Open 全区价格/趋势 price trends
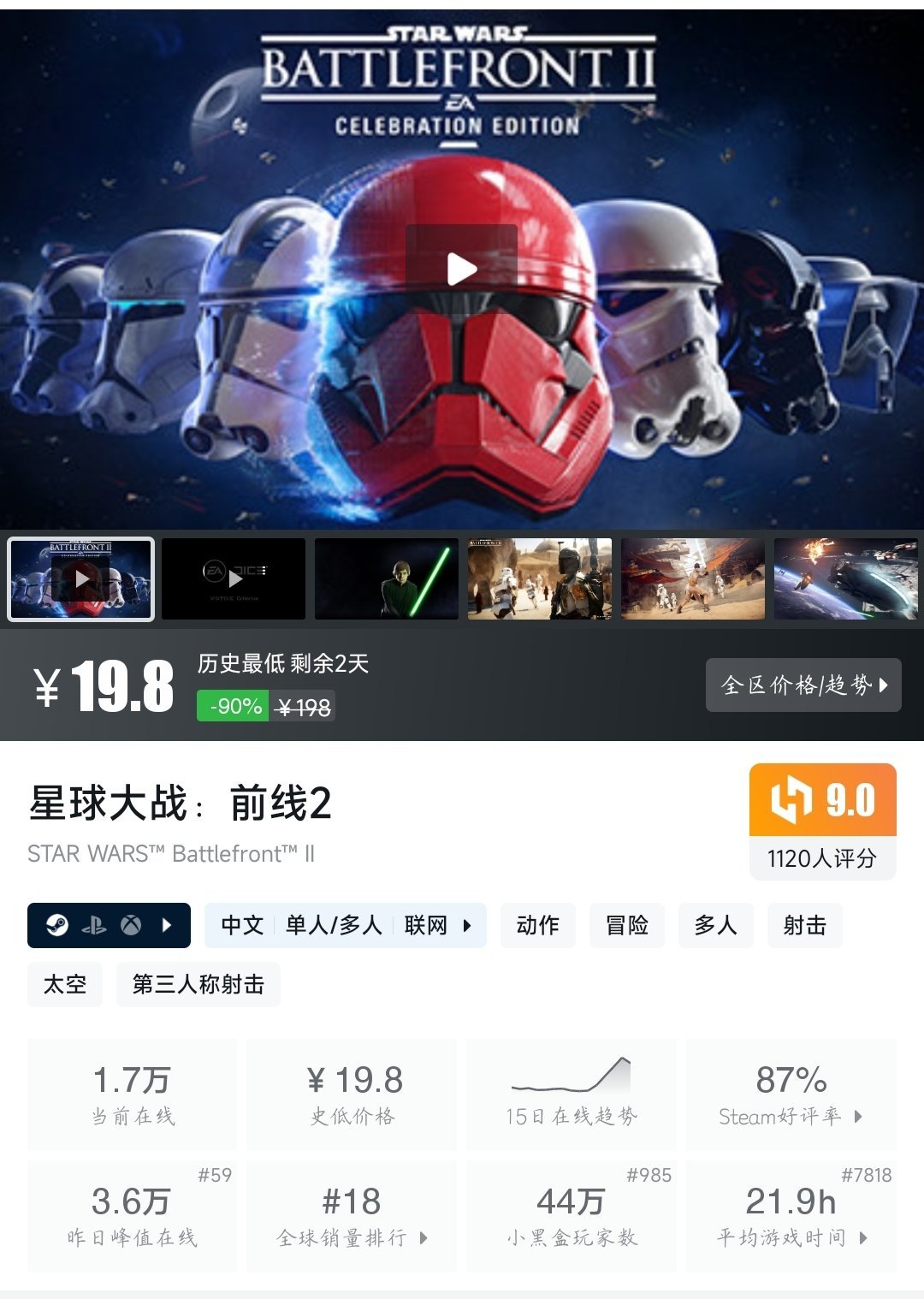This screenshot has height=1299, width=924. click(x=803, y=685)
